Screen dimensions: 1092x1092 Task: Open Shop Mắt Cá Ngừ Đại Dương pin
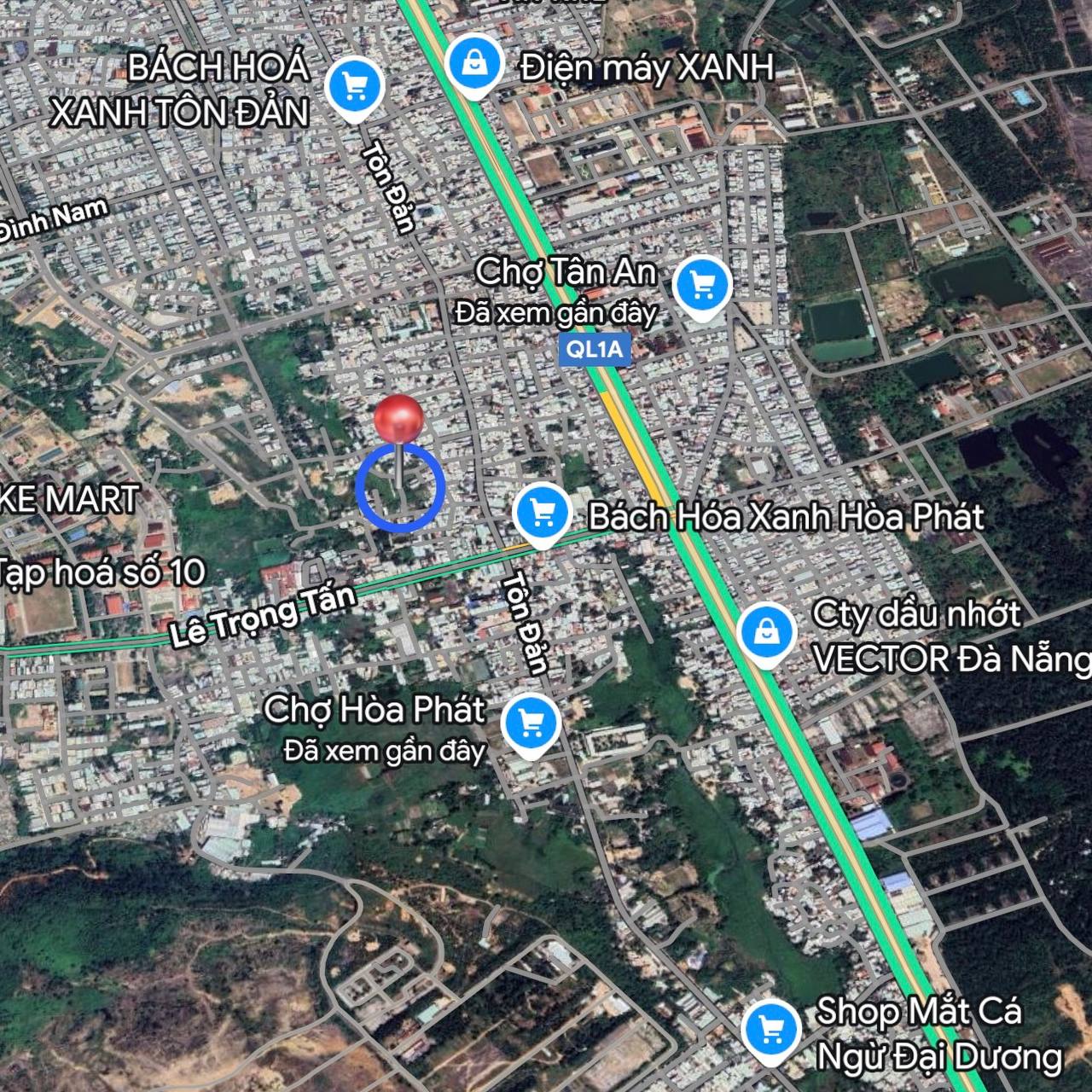770,1030
